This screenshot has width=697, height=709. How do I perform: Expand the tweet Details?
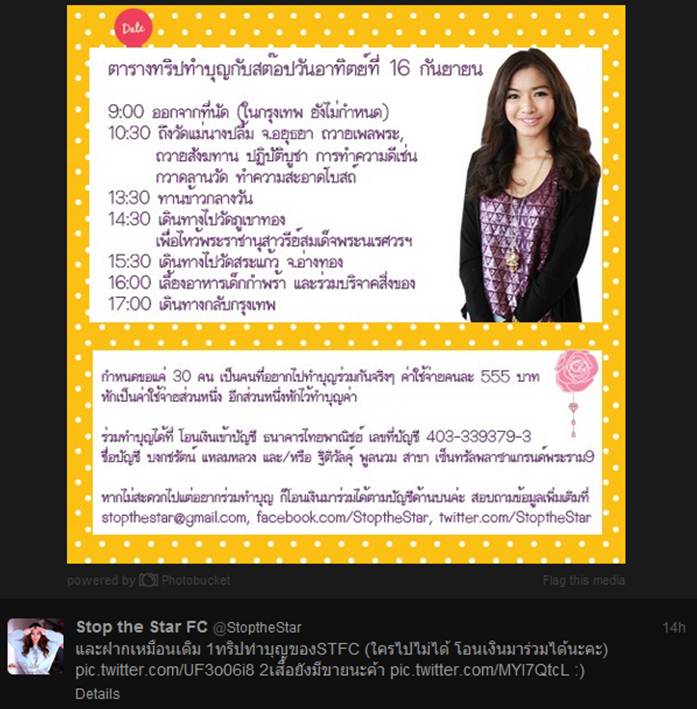[x=97, y=693]
